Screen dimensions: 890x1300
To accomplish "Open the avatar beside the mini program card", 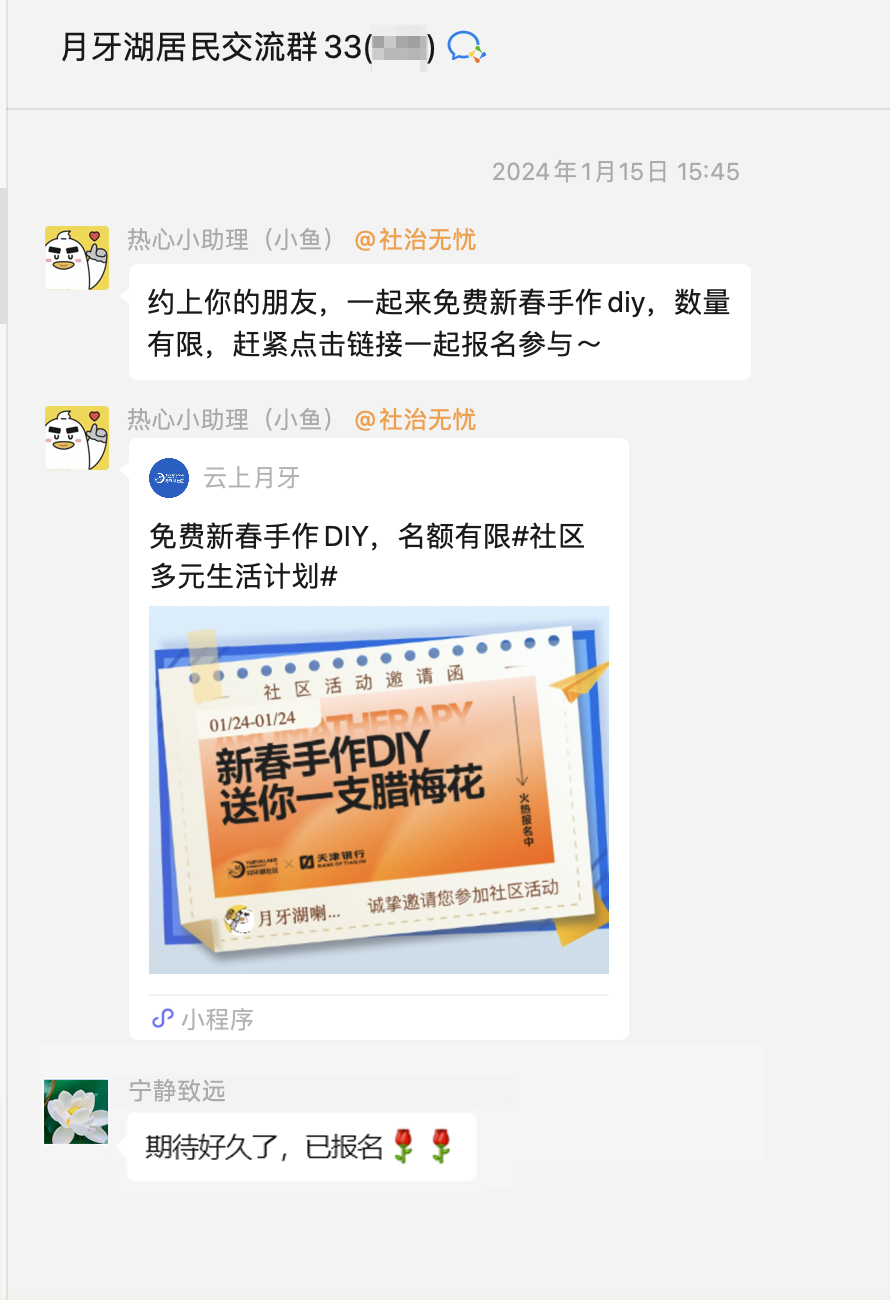I will (77, 438).
